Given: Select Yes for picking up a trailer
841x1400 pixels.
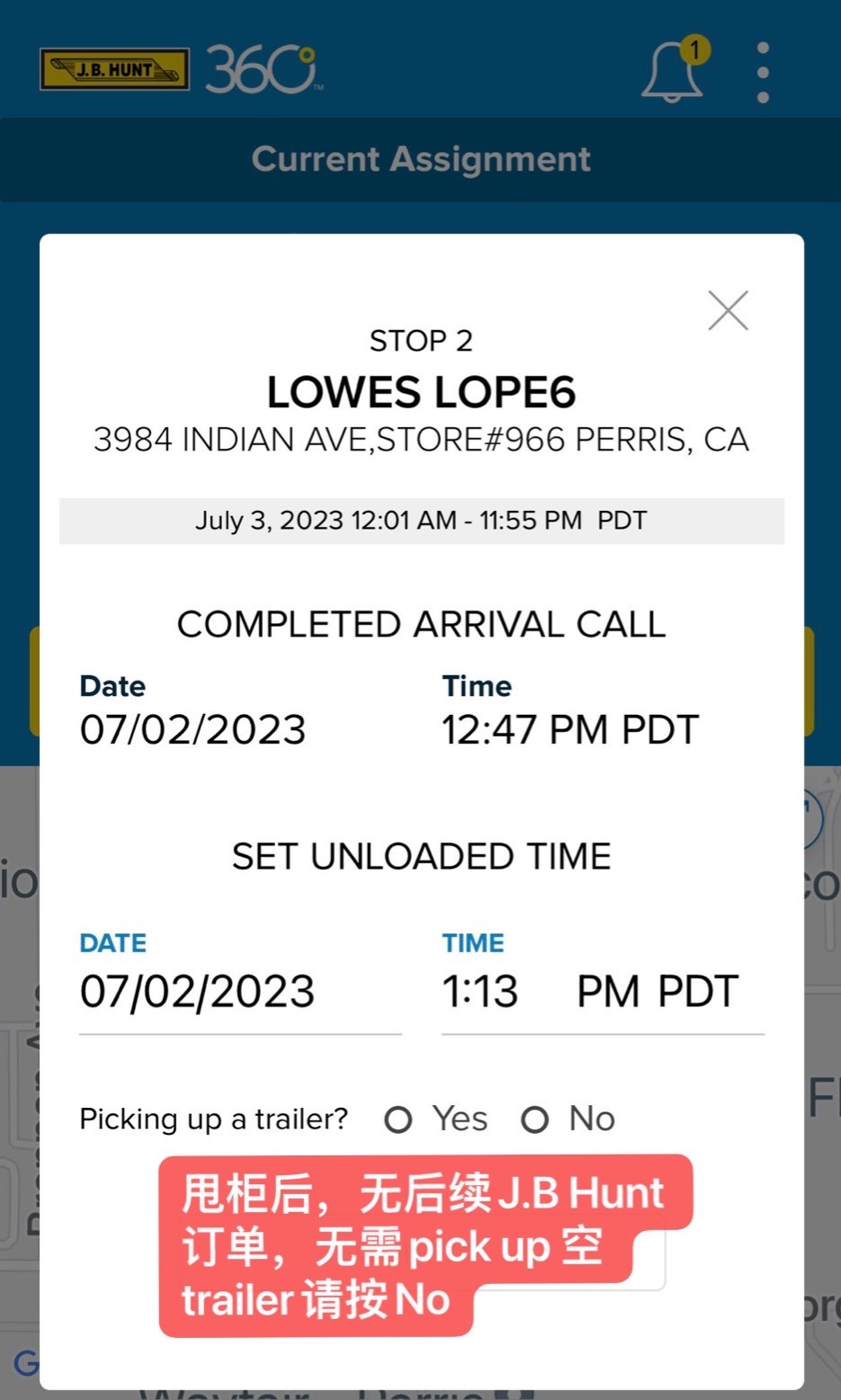Looking at the screenshot, I should tap(398, 1119).
